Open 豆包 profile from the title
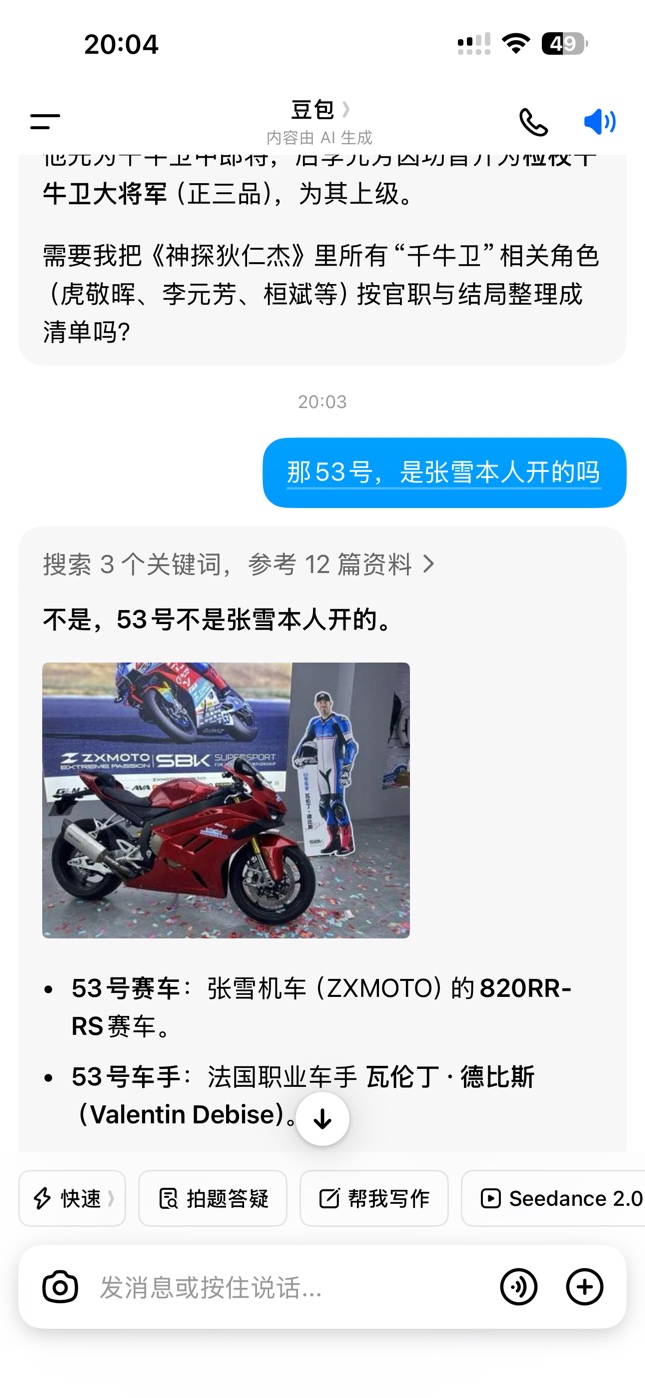The image size is (645, 1398). point(319,110)
